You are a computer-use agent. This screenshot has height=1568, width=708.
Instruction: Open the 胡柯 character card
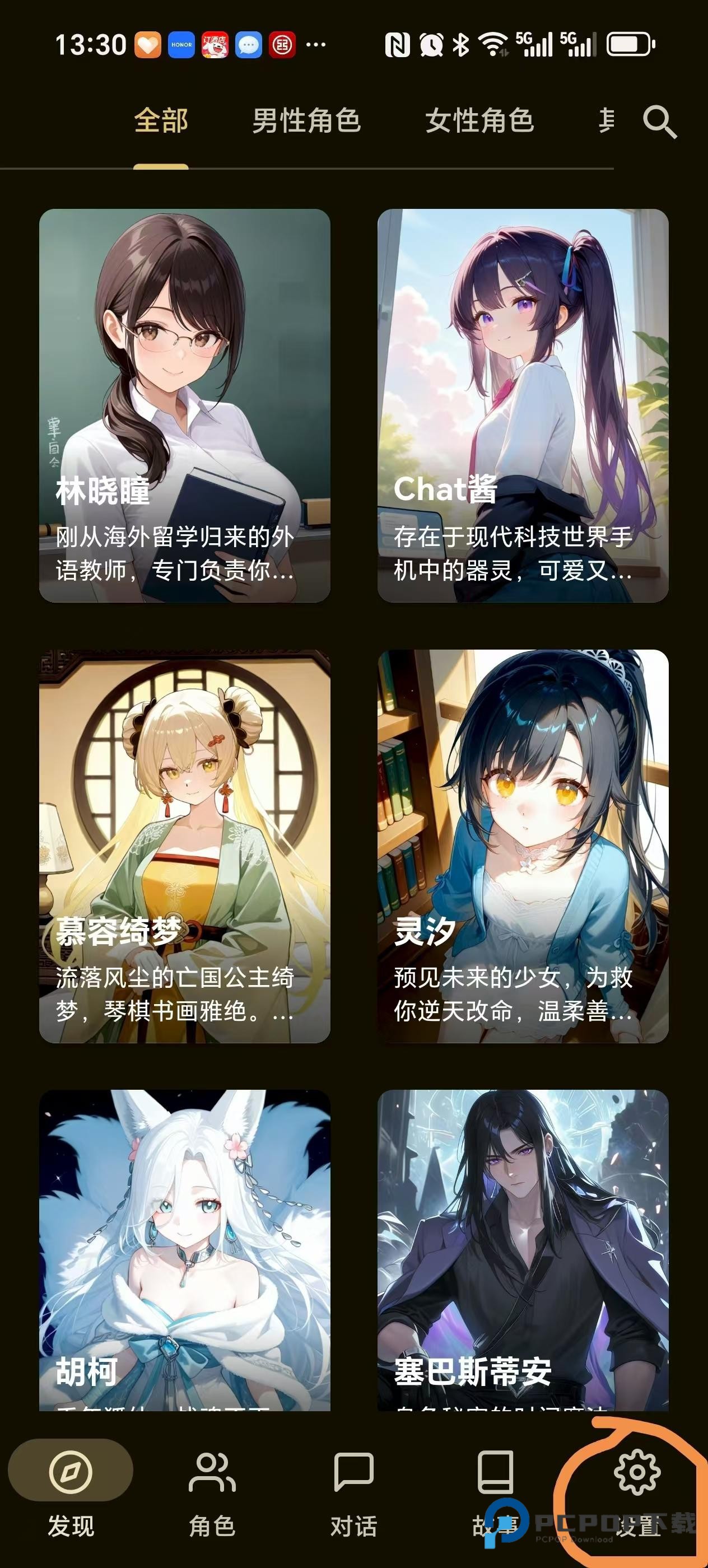click(183, 1248)
